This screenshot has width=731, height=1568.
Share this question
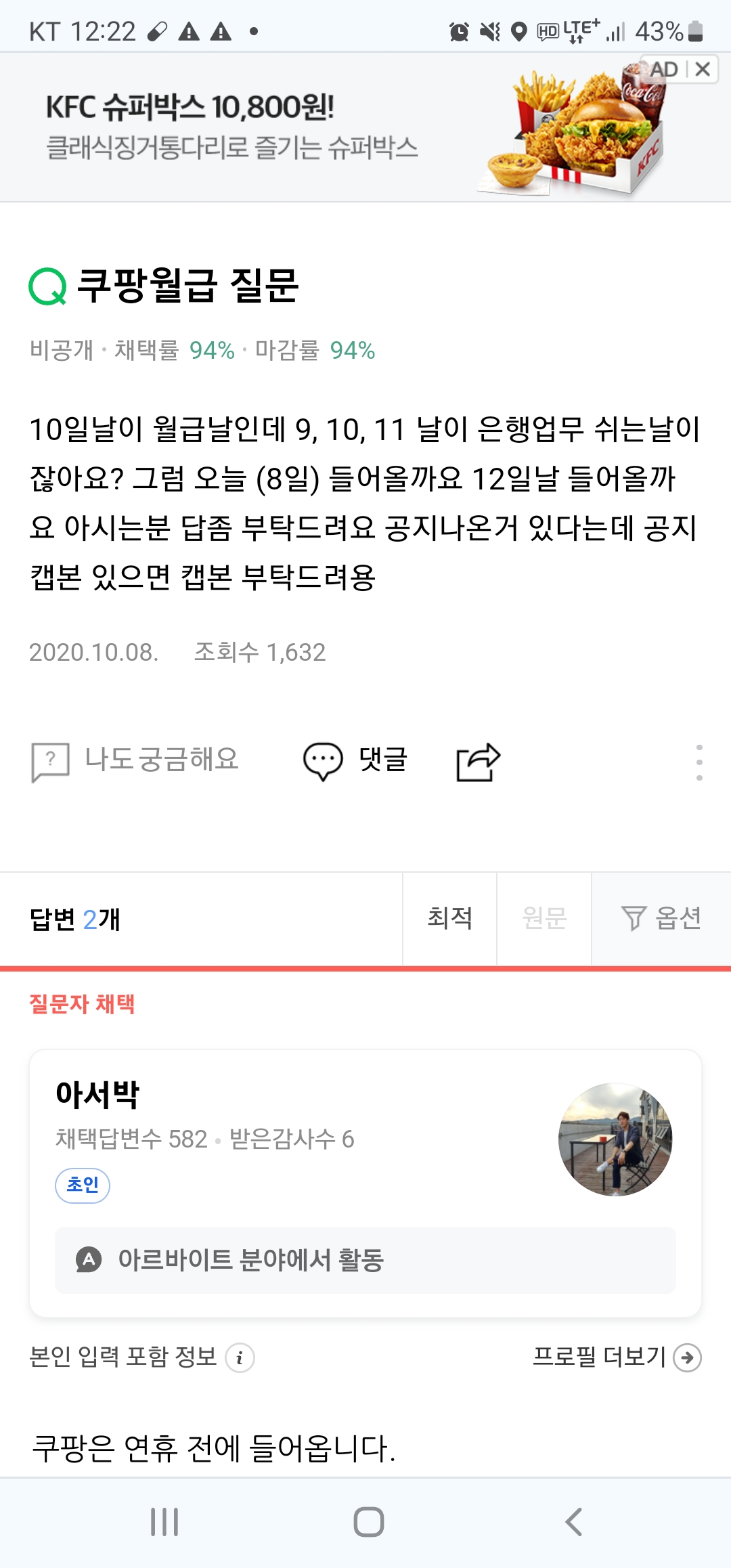coord(478,762)
